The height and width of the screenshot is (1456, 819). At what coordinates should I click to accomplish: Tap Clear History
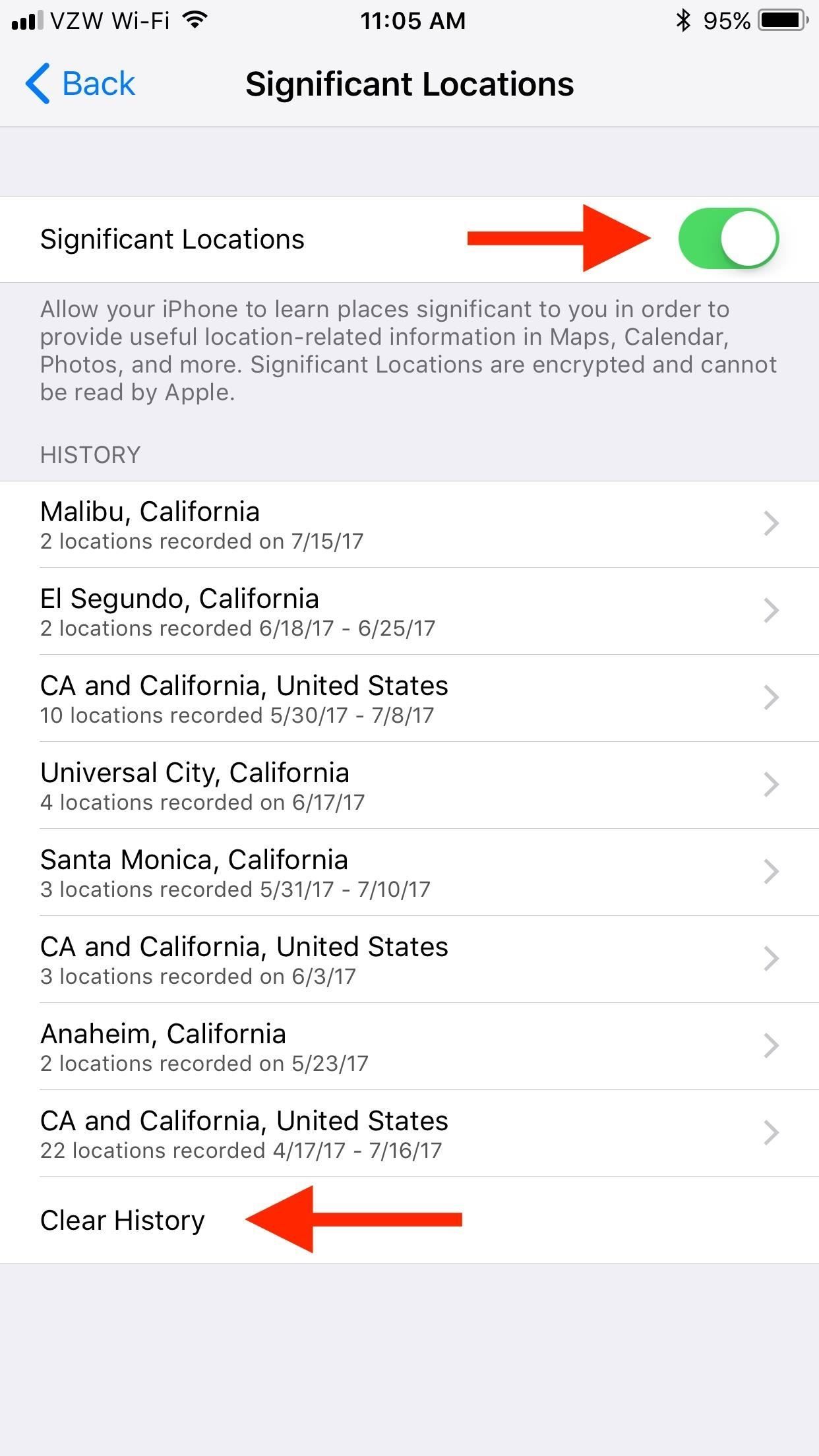click(123, 1220)
